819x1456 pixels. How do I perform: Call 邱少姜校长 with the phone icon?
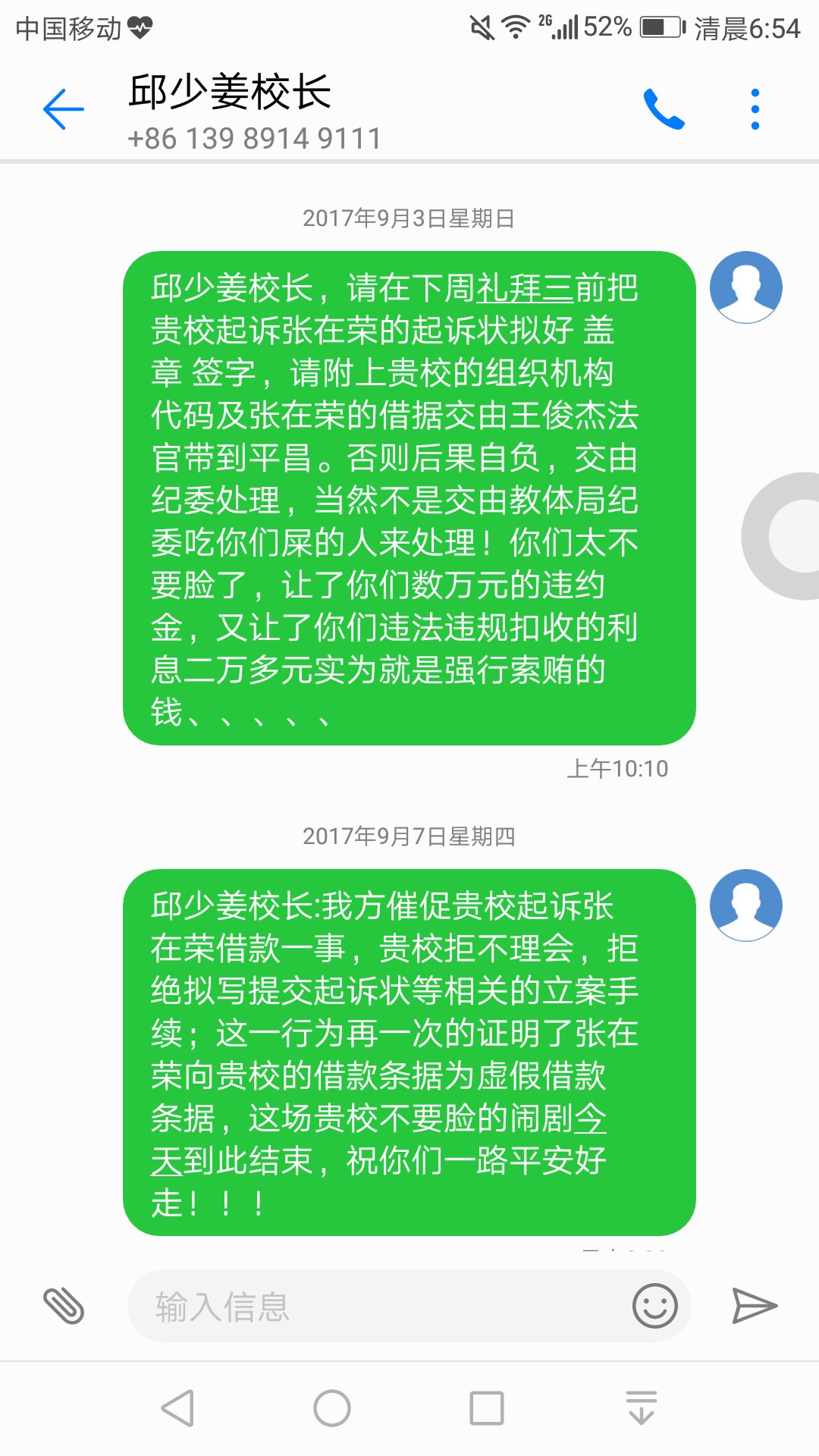[664, 109]
